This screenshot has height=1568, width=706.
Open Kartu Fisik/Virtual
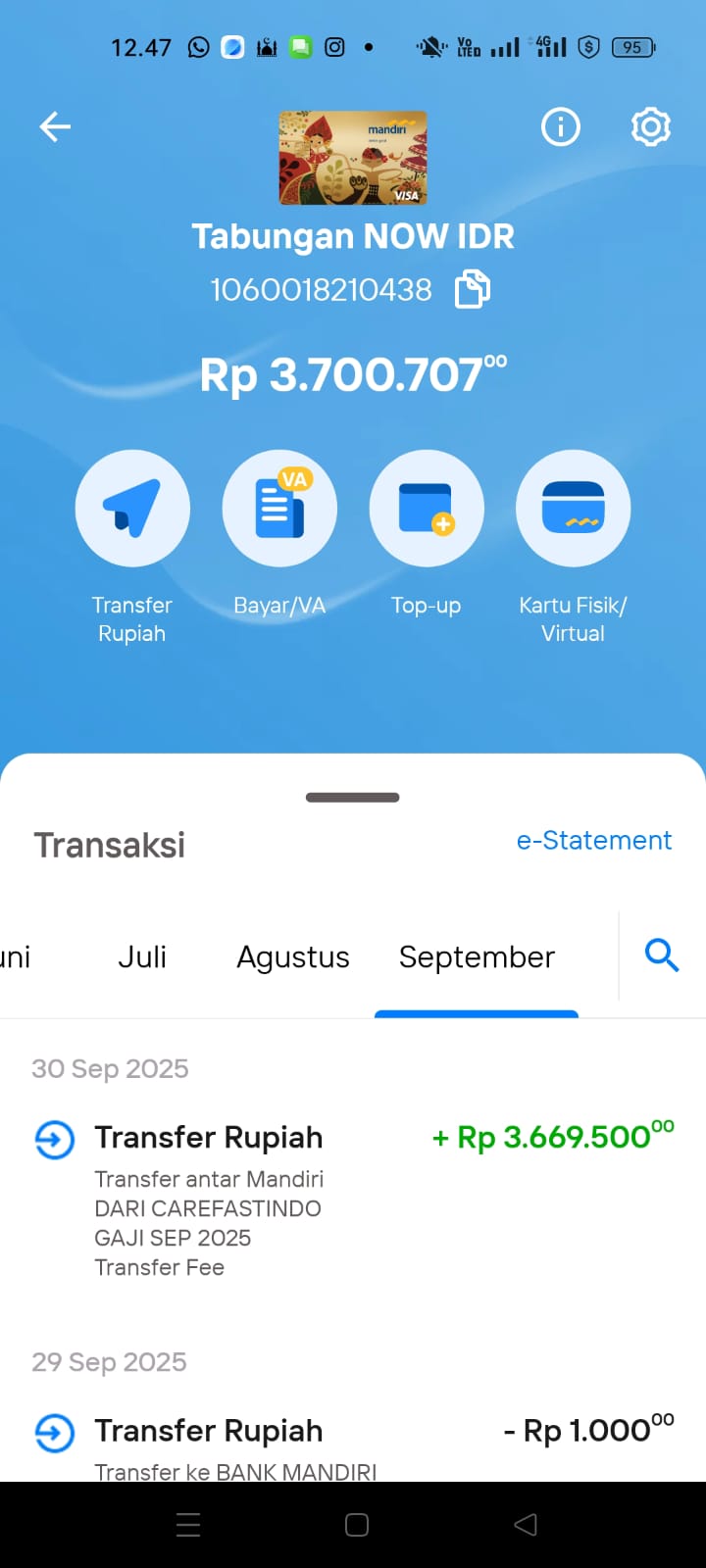click(574, 509)
